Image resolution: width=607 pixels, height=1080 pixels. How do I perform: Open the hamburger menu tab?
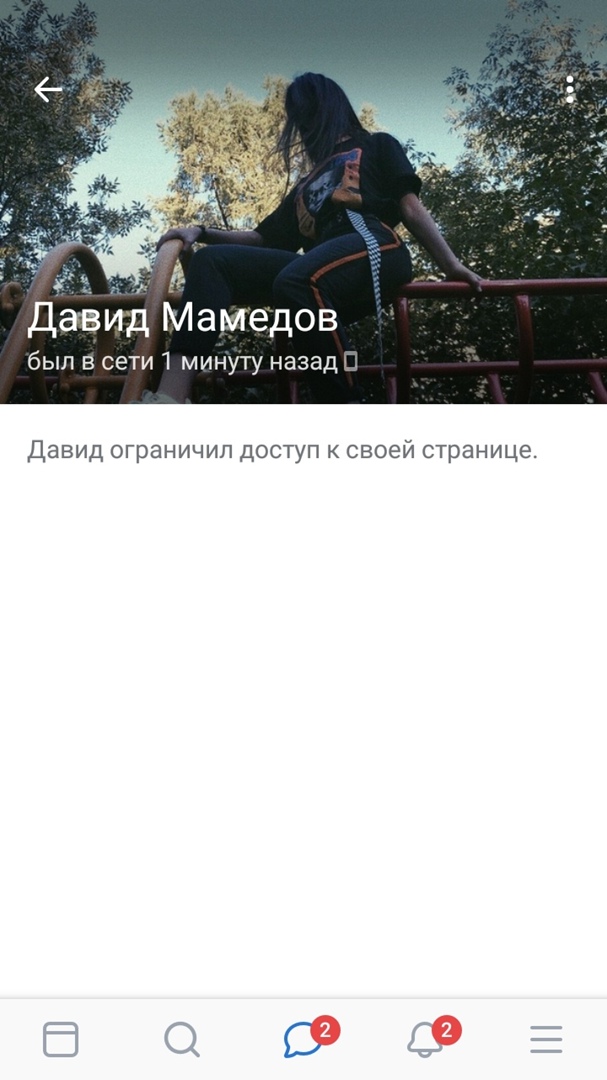546,1040
